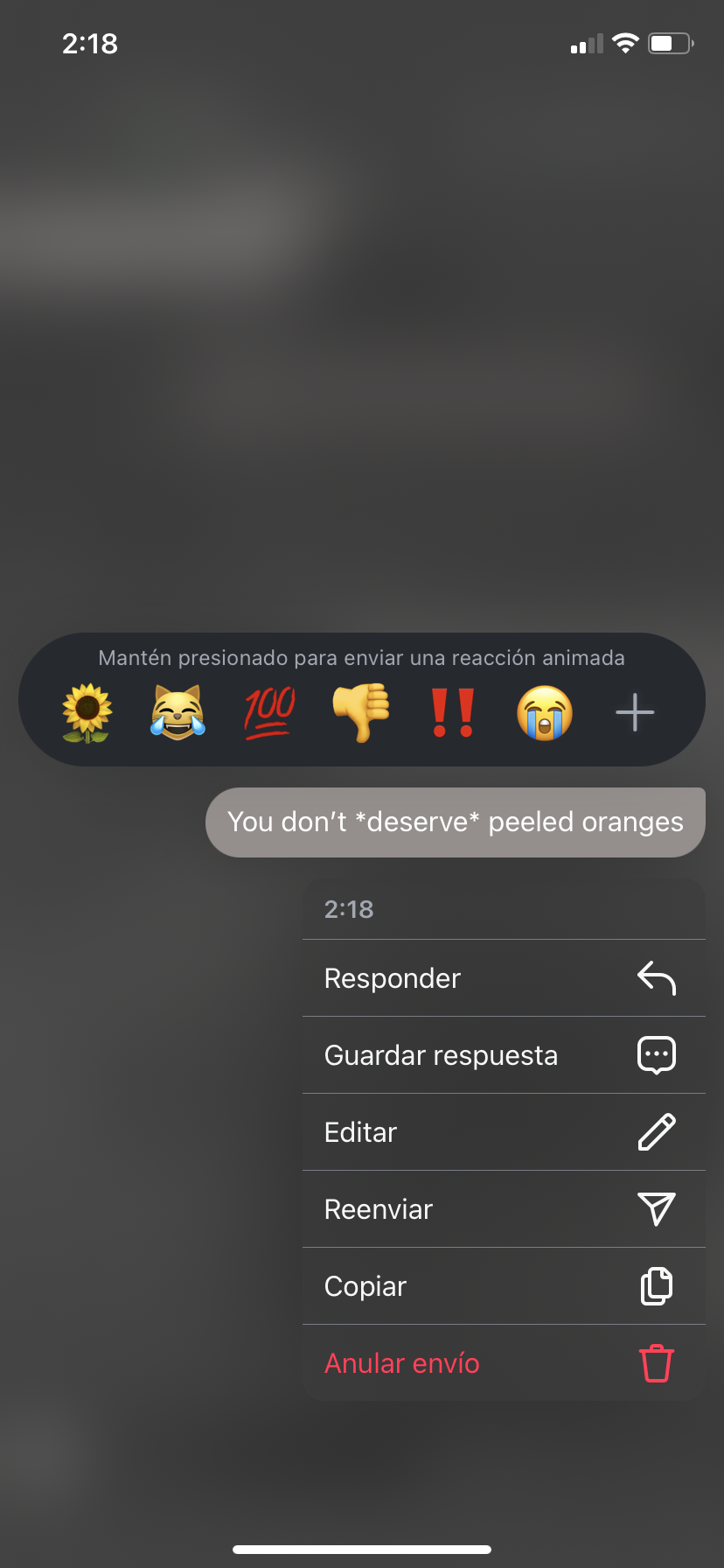React with the thumbs down emoji

[361, 713]
